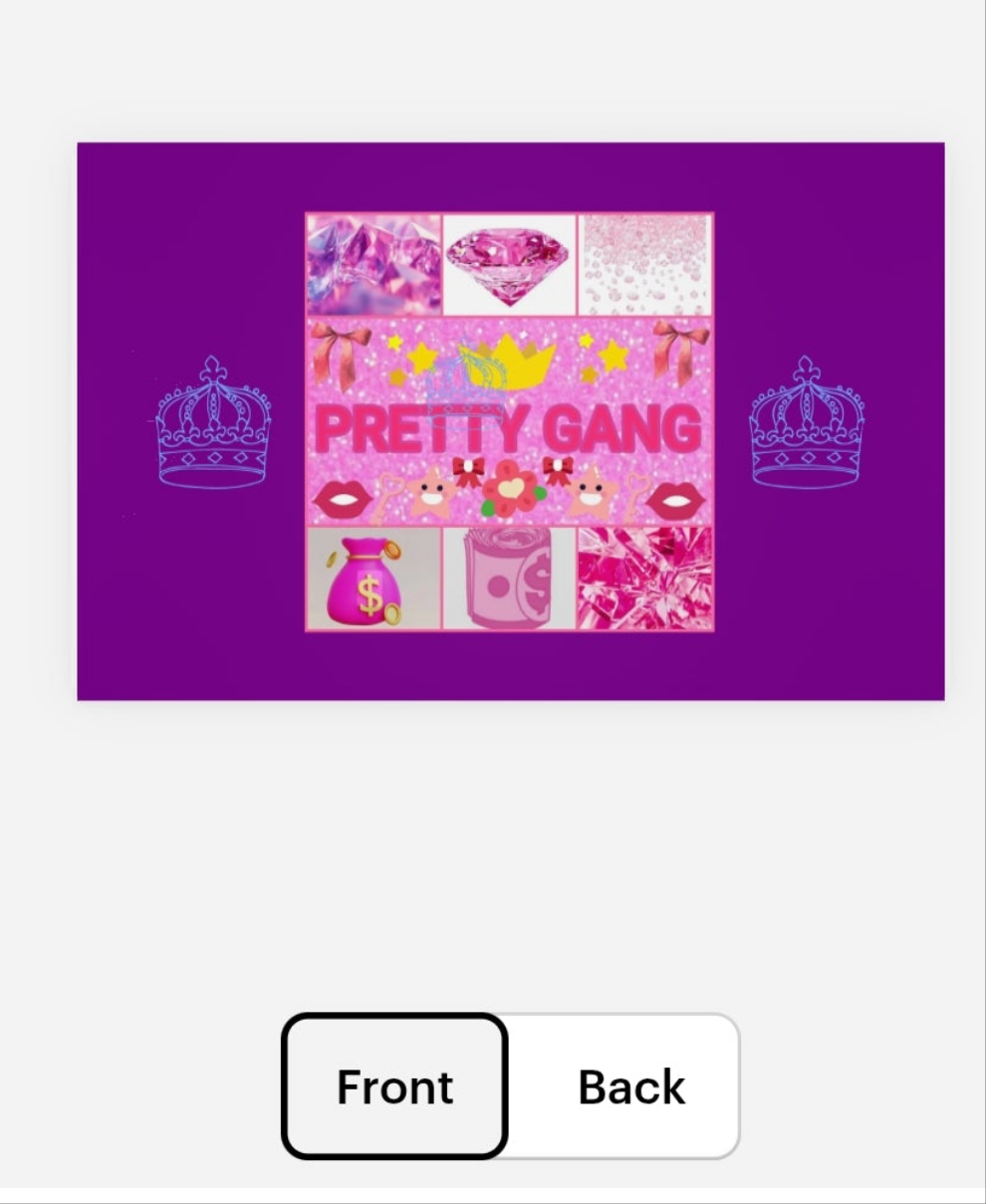
Task: Select the Front side view
Action: [x=394, y=1086]
